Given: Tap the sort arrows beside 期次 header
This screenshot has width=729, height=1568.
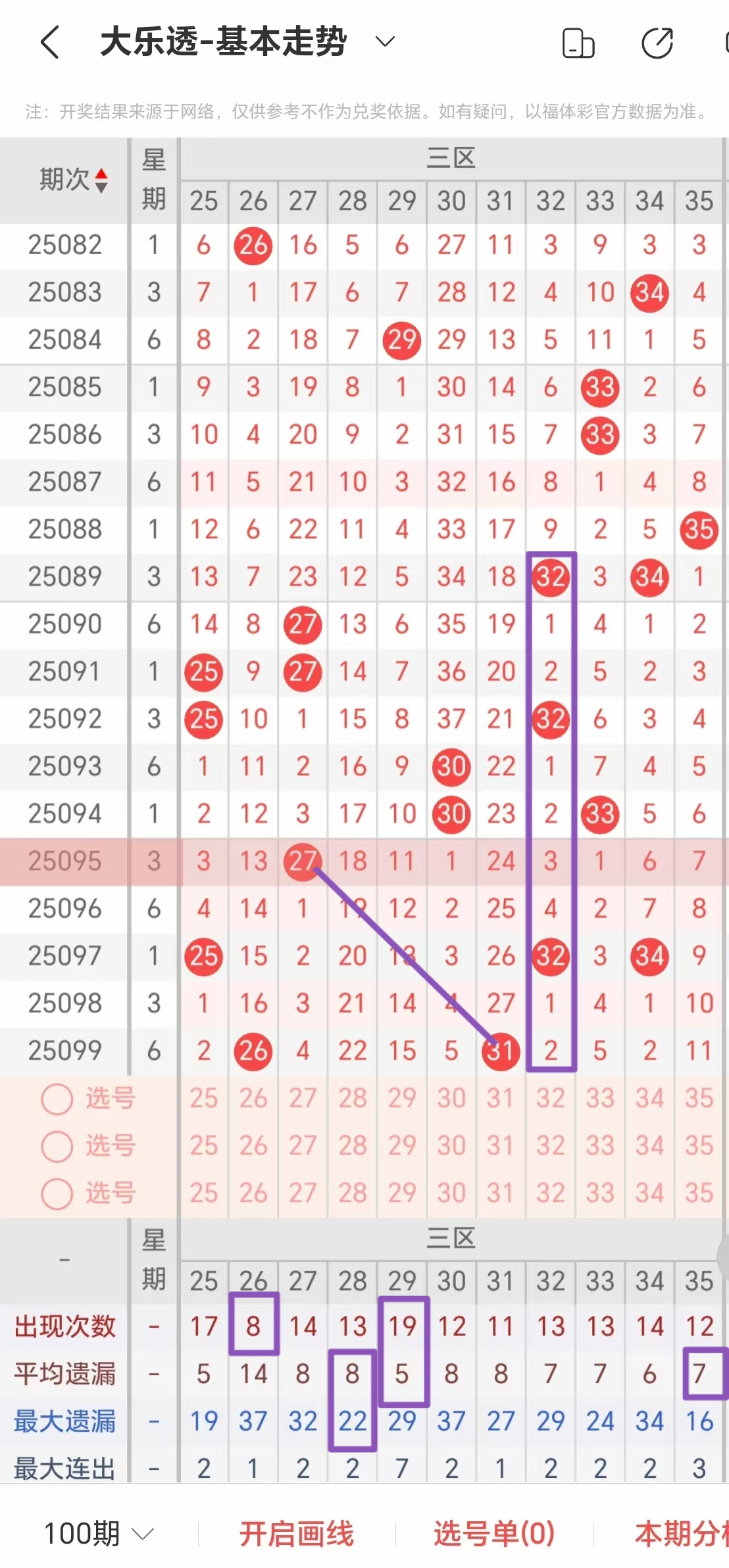Looking at the screenshot, I should click(x=102, y=178).
